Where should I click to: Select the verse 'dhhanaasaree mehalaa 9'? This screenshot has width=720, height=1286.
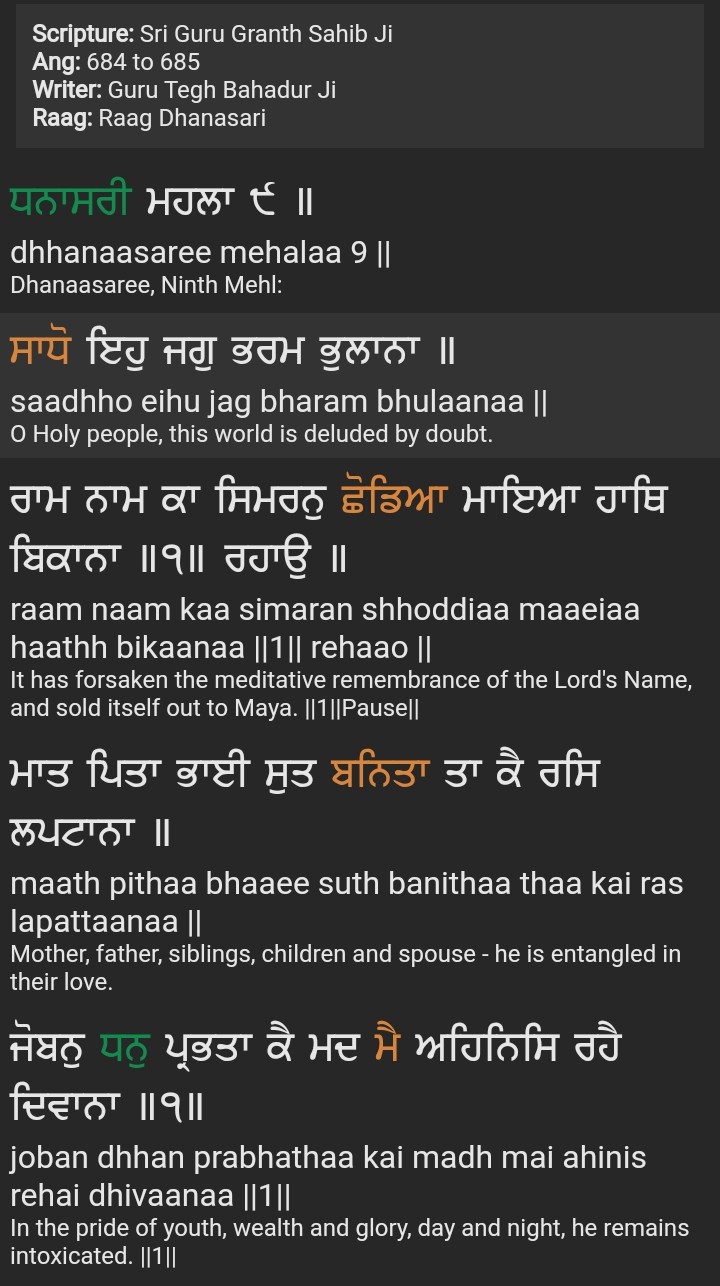200,252
